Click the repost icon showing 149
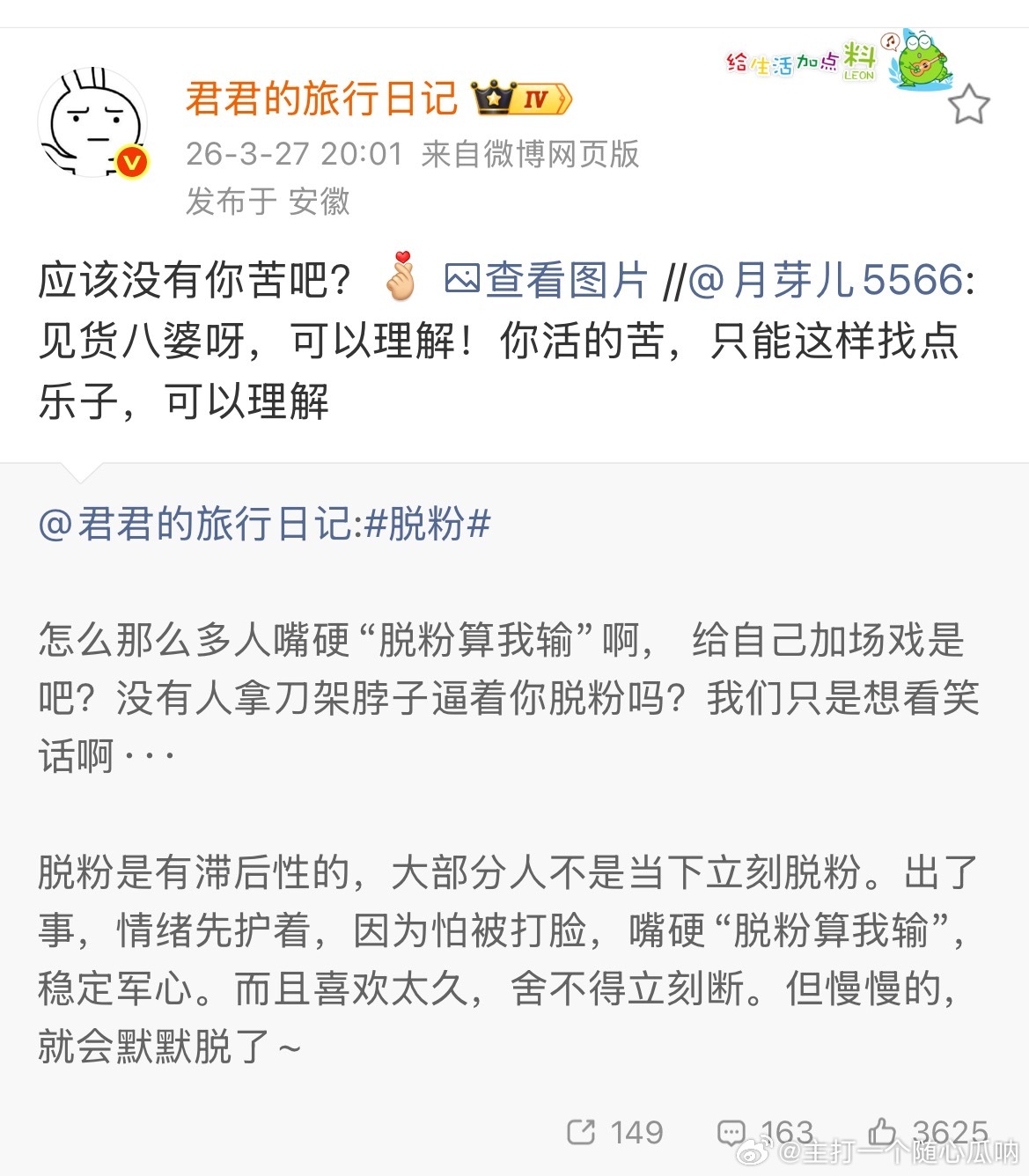 click(x=581, y=1131)
